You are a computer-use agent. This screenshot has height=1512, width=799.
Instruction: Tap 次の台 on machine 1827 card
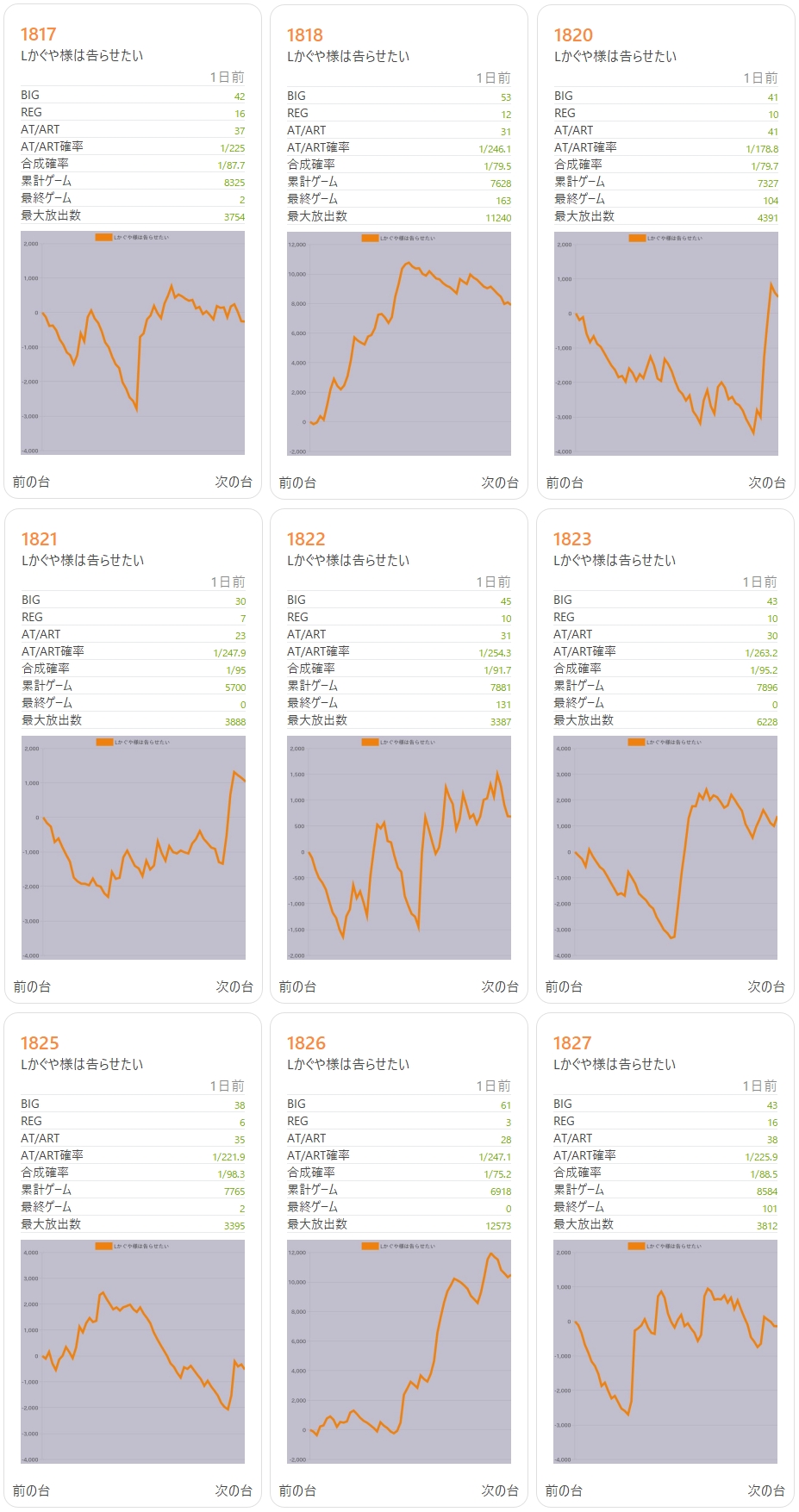766,1490
